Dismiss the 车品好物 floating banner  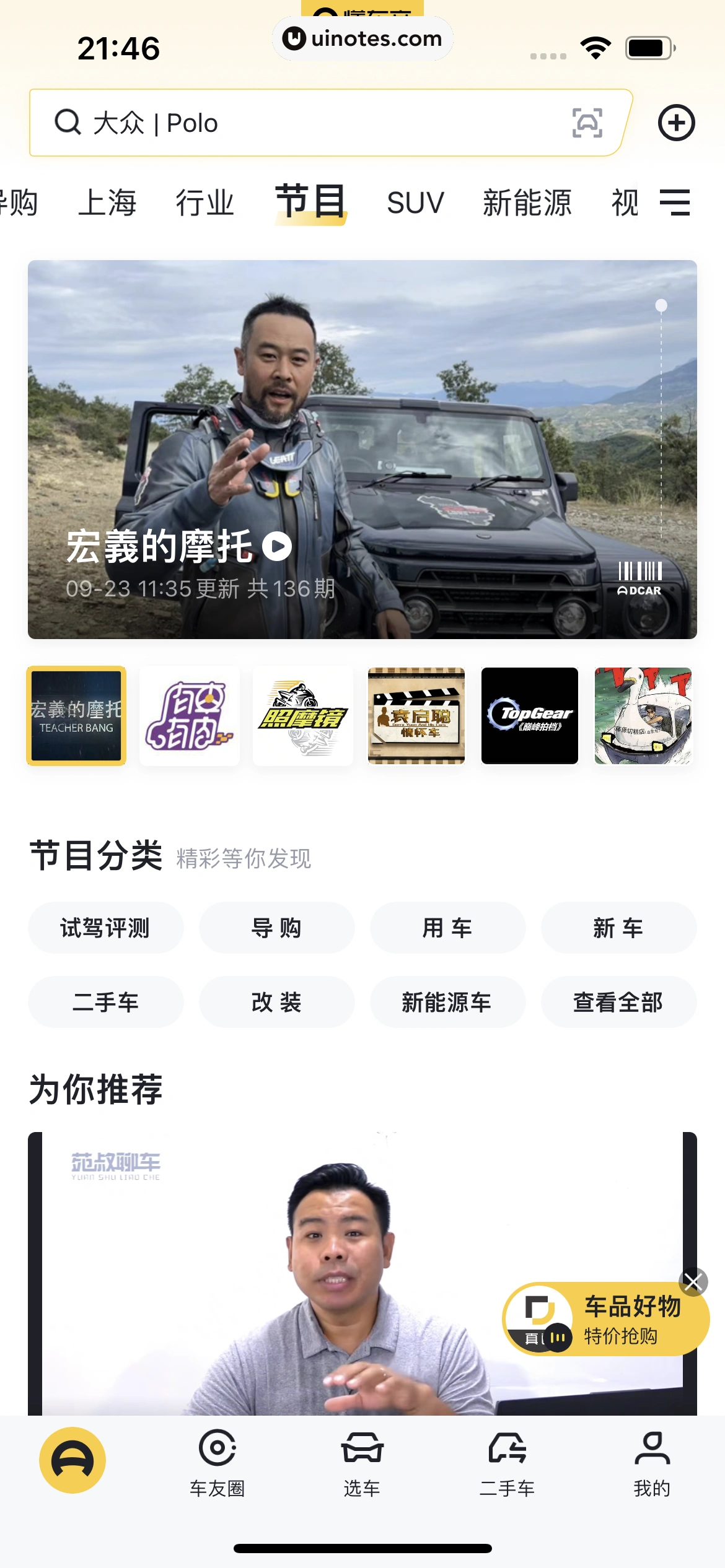click(693, 1282)
